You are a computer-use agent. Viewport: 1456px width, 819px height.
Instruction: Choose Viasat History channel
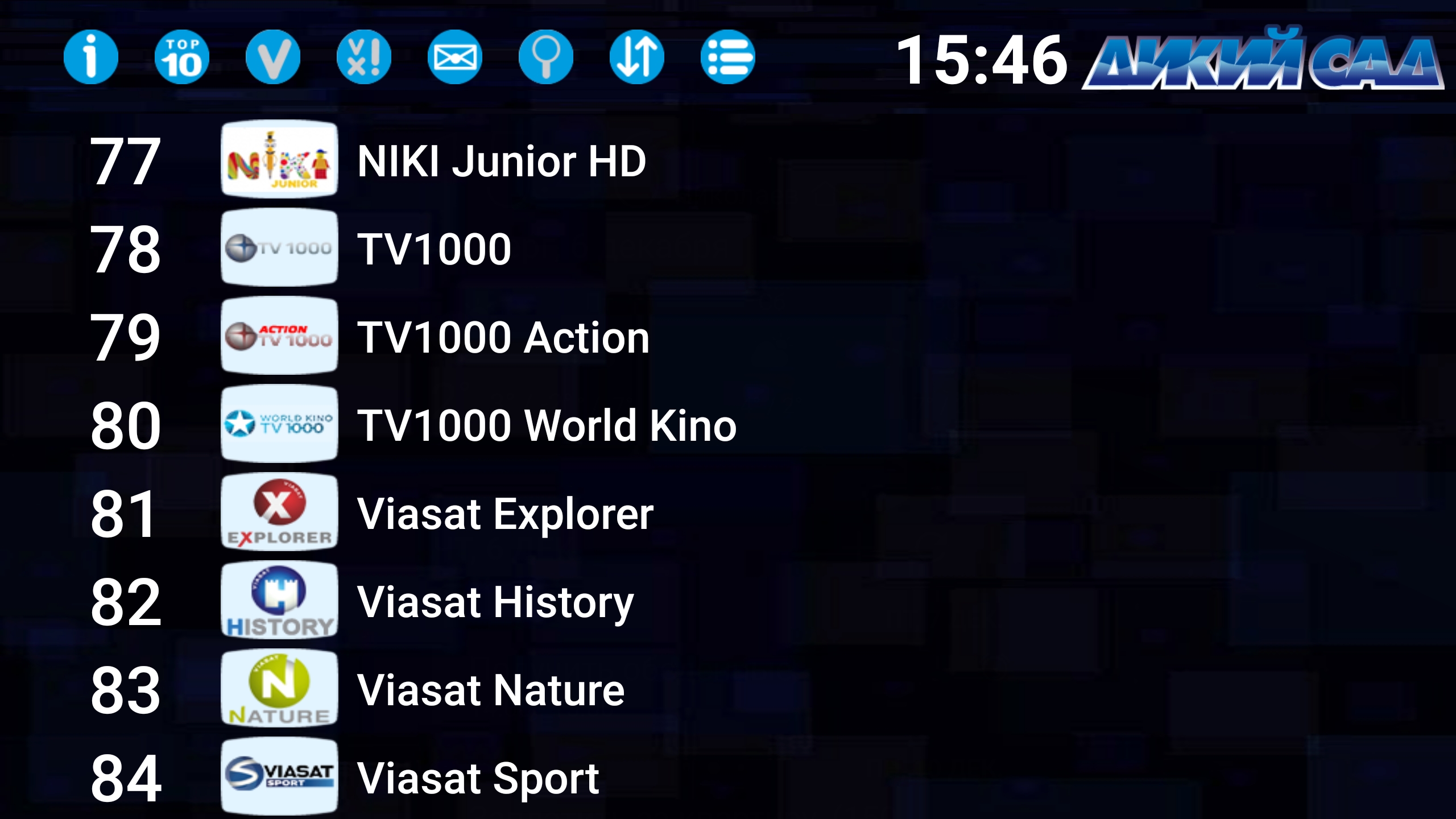[x=495, y=602]
